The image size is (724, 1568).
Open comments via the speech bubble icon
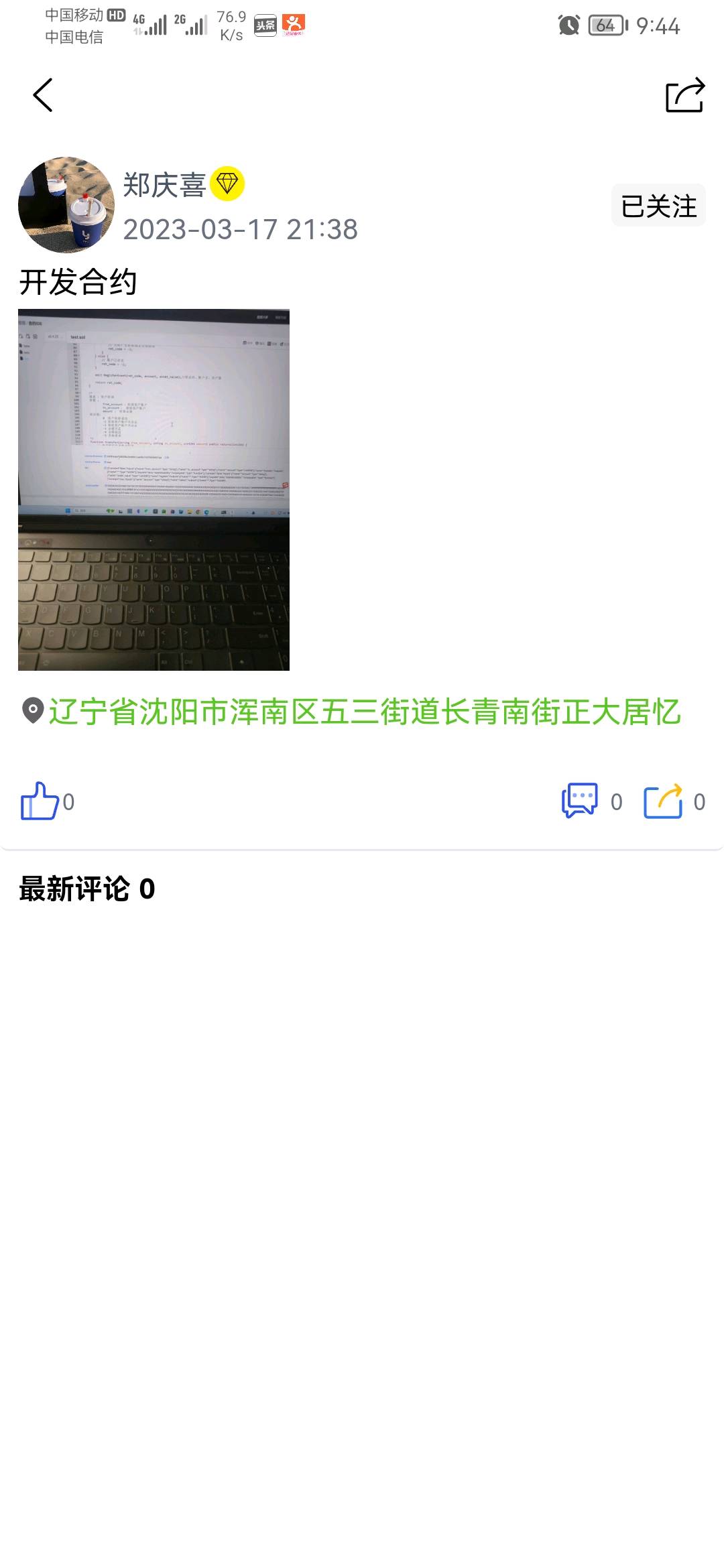point(579,801)
